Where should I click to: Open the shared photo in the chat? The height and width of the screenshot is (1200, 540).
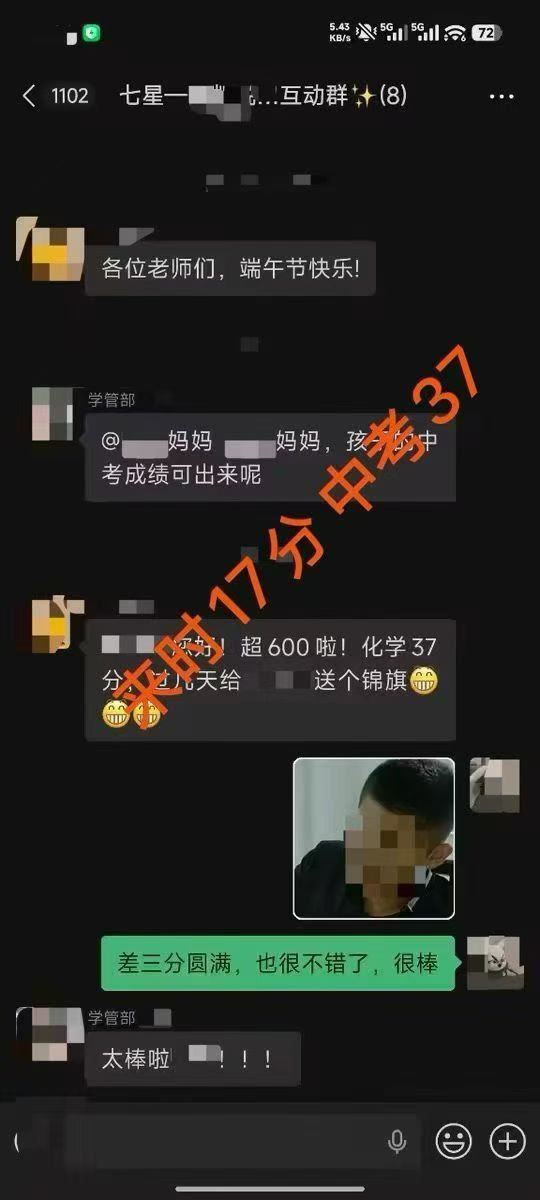[374, 838]
